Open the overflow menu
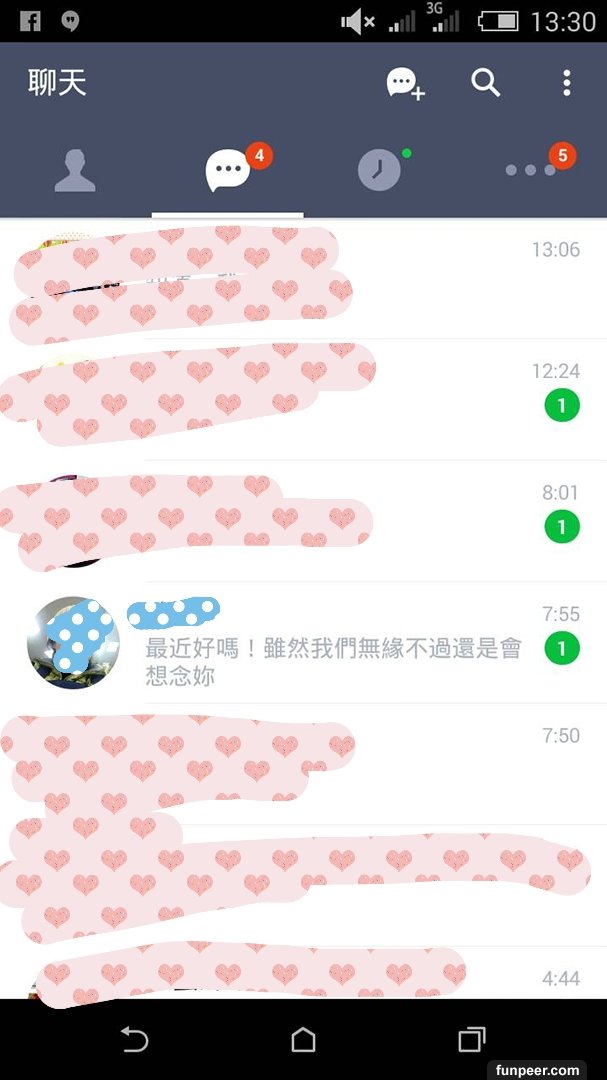 click(x=566, y=83)
